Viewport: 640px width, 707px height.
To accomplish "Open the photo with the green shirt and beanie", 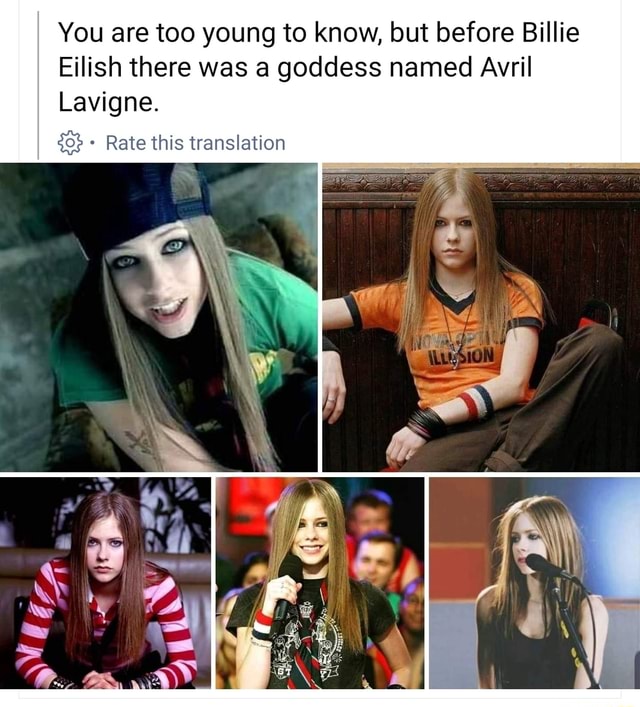I will [159, 318].
